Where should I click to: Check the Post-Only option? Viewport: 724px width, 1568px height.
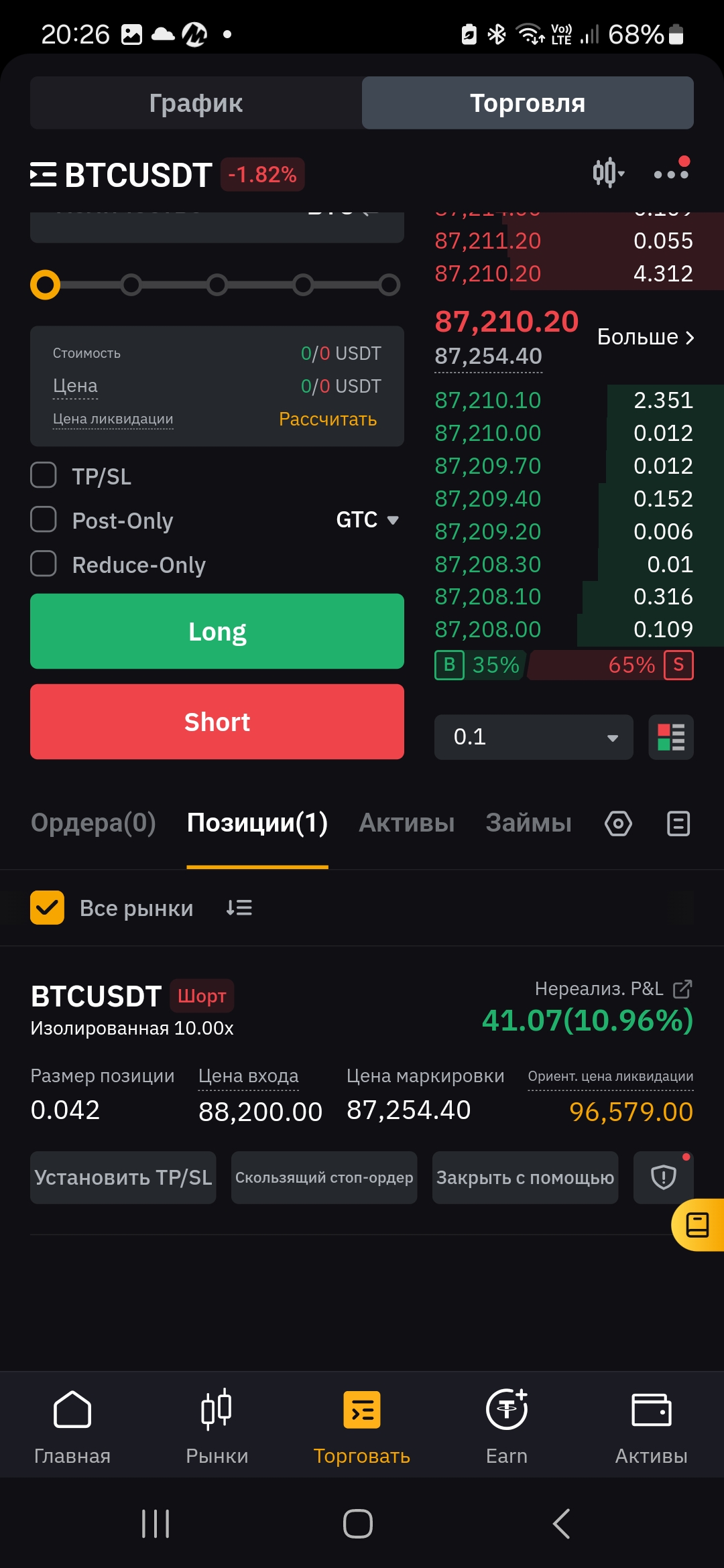tap(44, 519)
